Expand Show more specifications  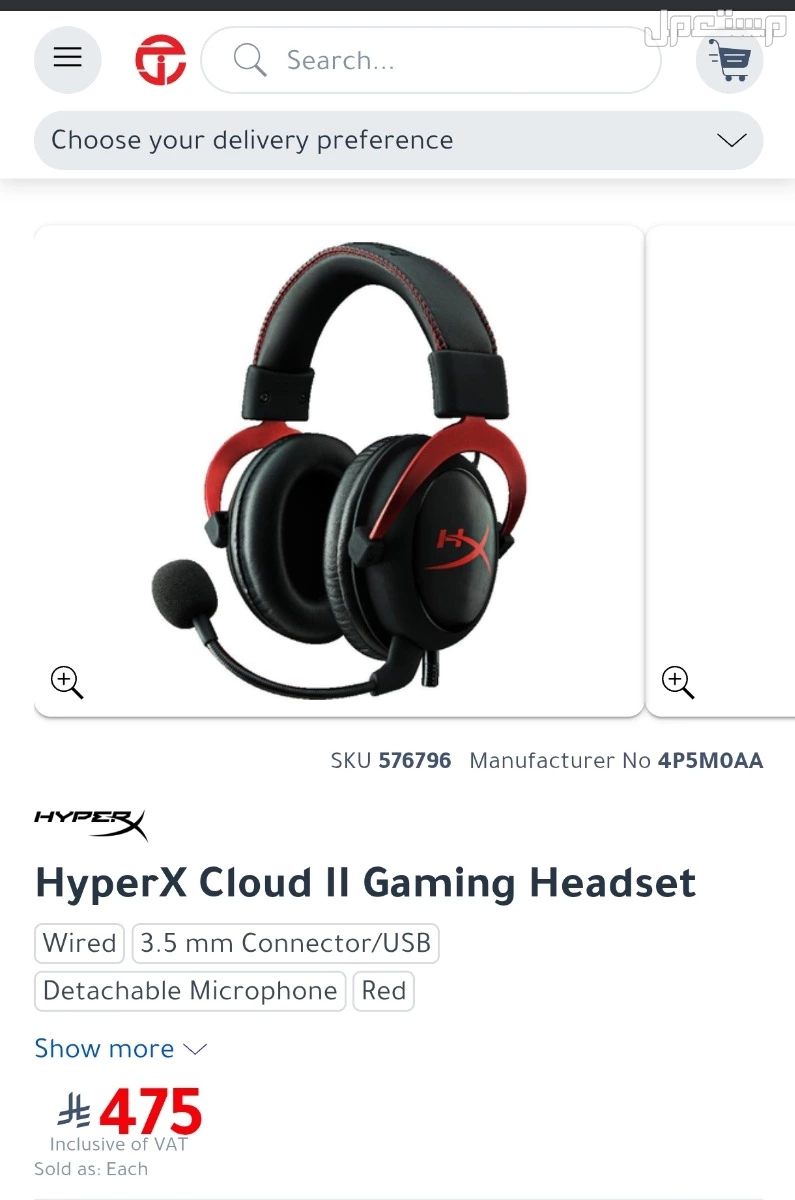pyautogui.click(x=120, y=1048)
